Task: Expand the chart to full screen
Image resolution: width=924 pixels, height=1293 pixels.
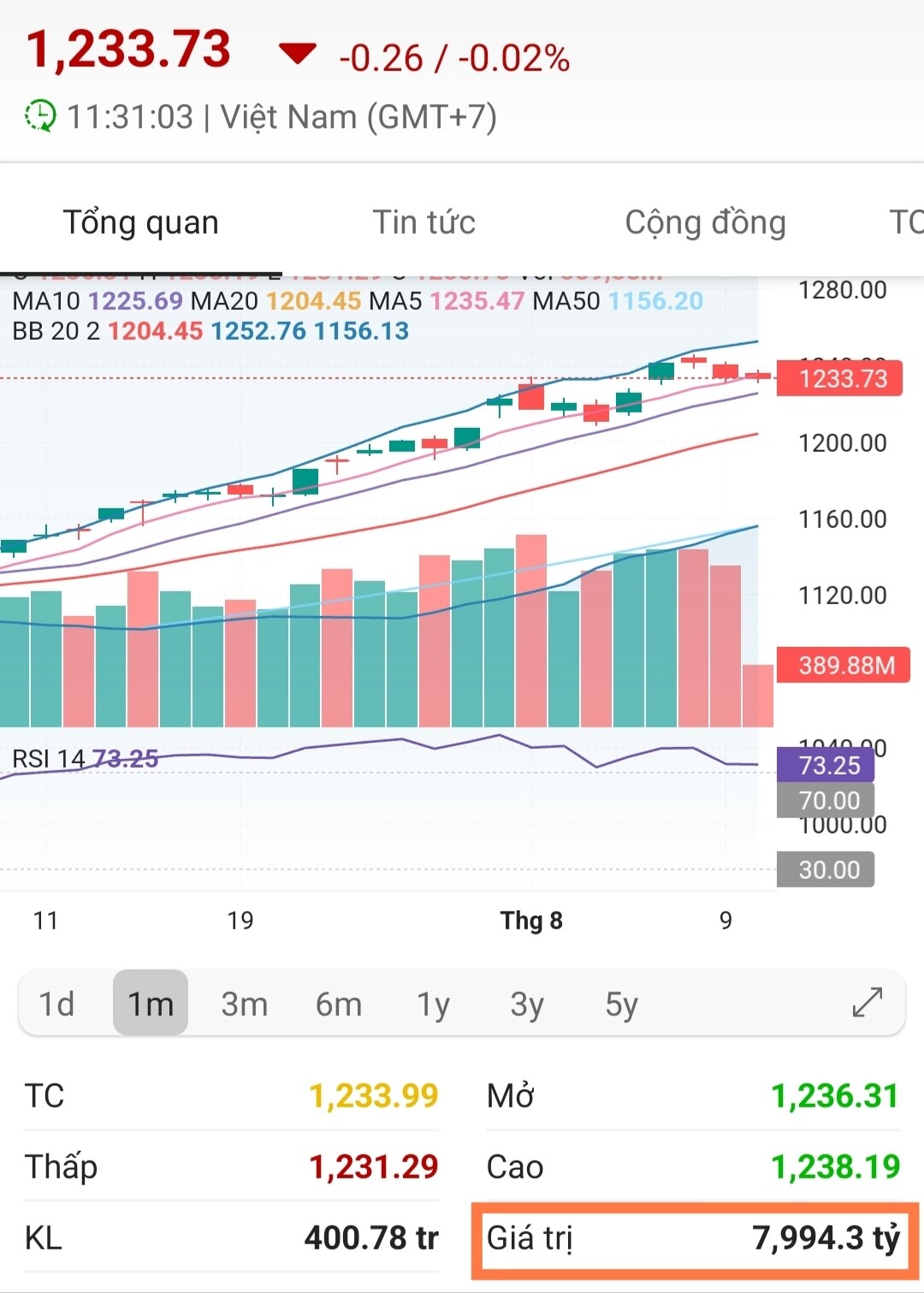Action: [x=868, y=1002]
